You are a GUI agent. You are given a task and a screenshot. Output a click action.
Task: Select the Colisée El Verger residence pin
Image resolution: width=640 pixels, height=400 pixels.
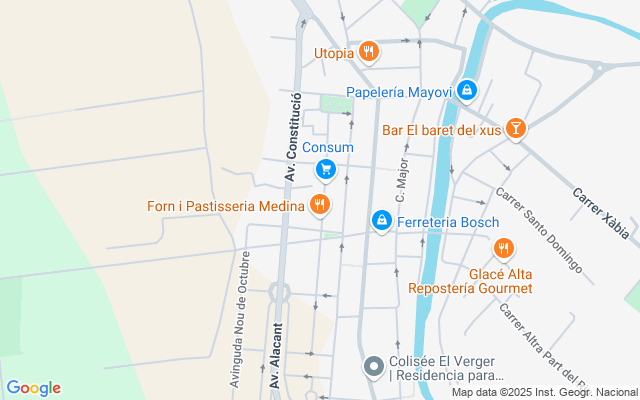[x=374, y=368]
